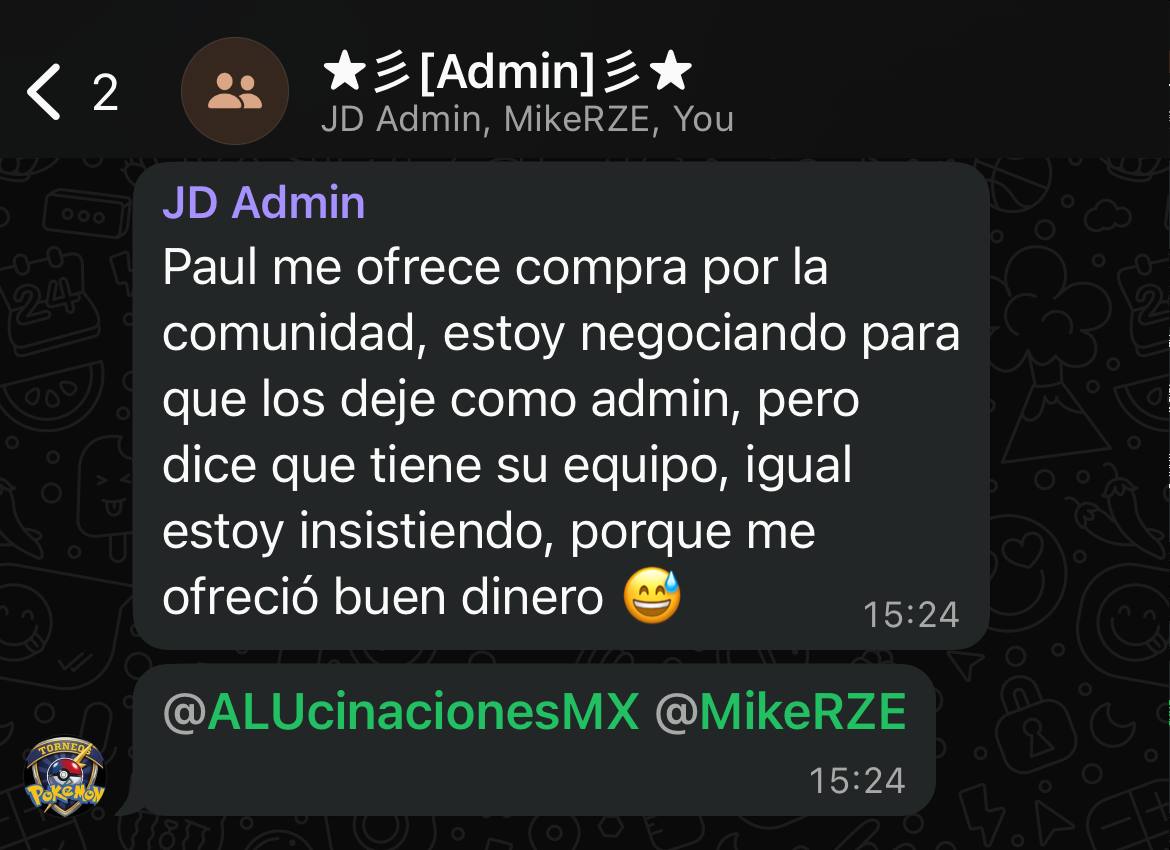Tap the group avatar icon
Screen dimensions: 1170x850
(235, 92)
